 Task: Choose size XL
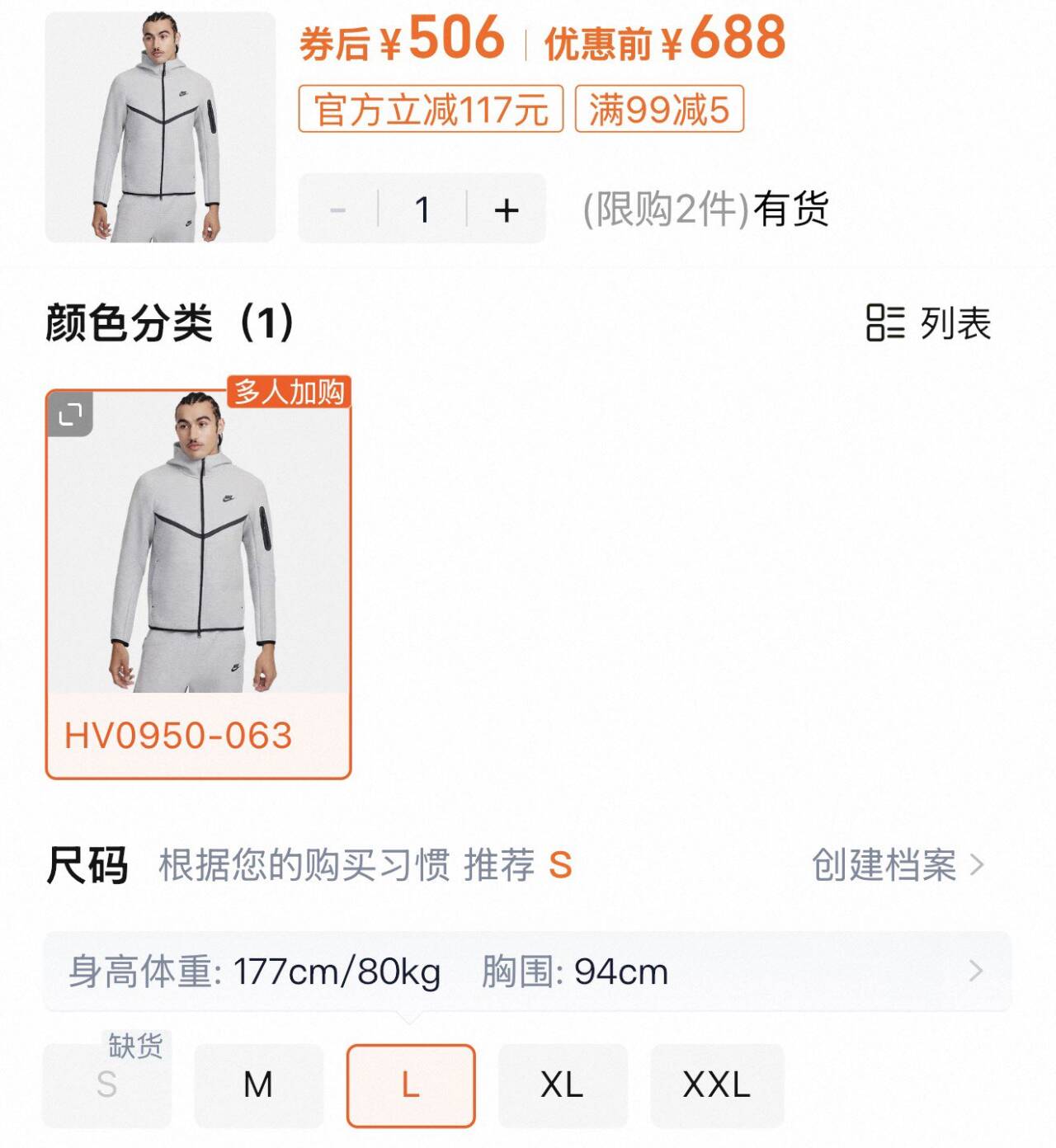(x=563, y=1085)
